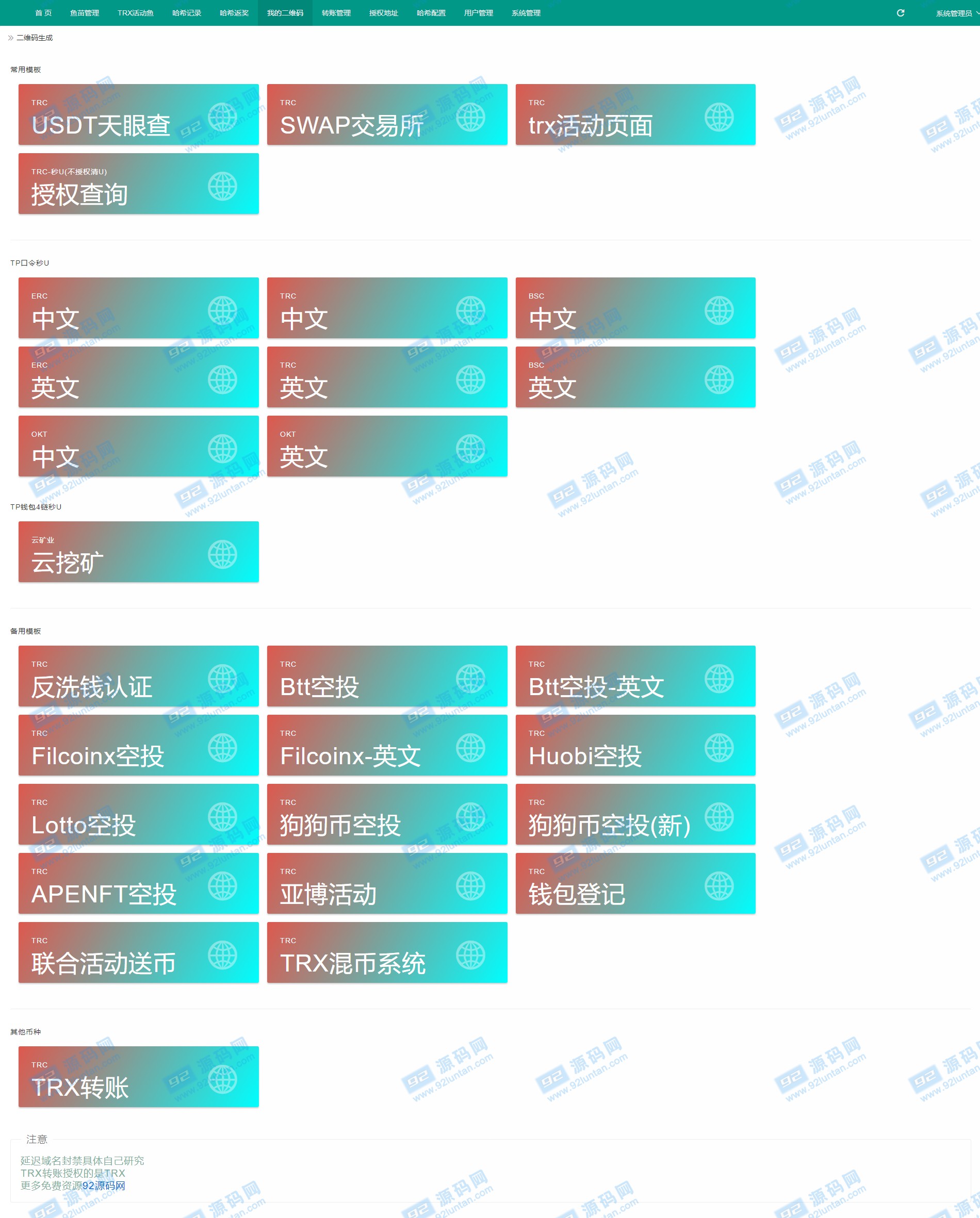Open the 授权查询 card
Image resolution: width=980 pixels, height=1218 pixels.
(138, 184)
